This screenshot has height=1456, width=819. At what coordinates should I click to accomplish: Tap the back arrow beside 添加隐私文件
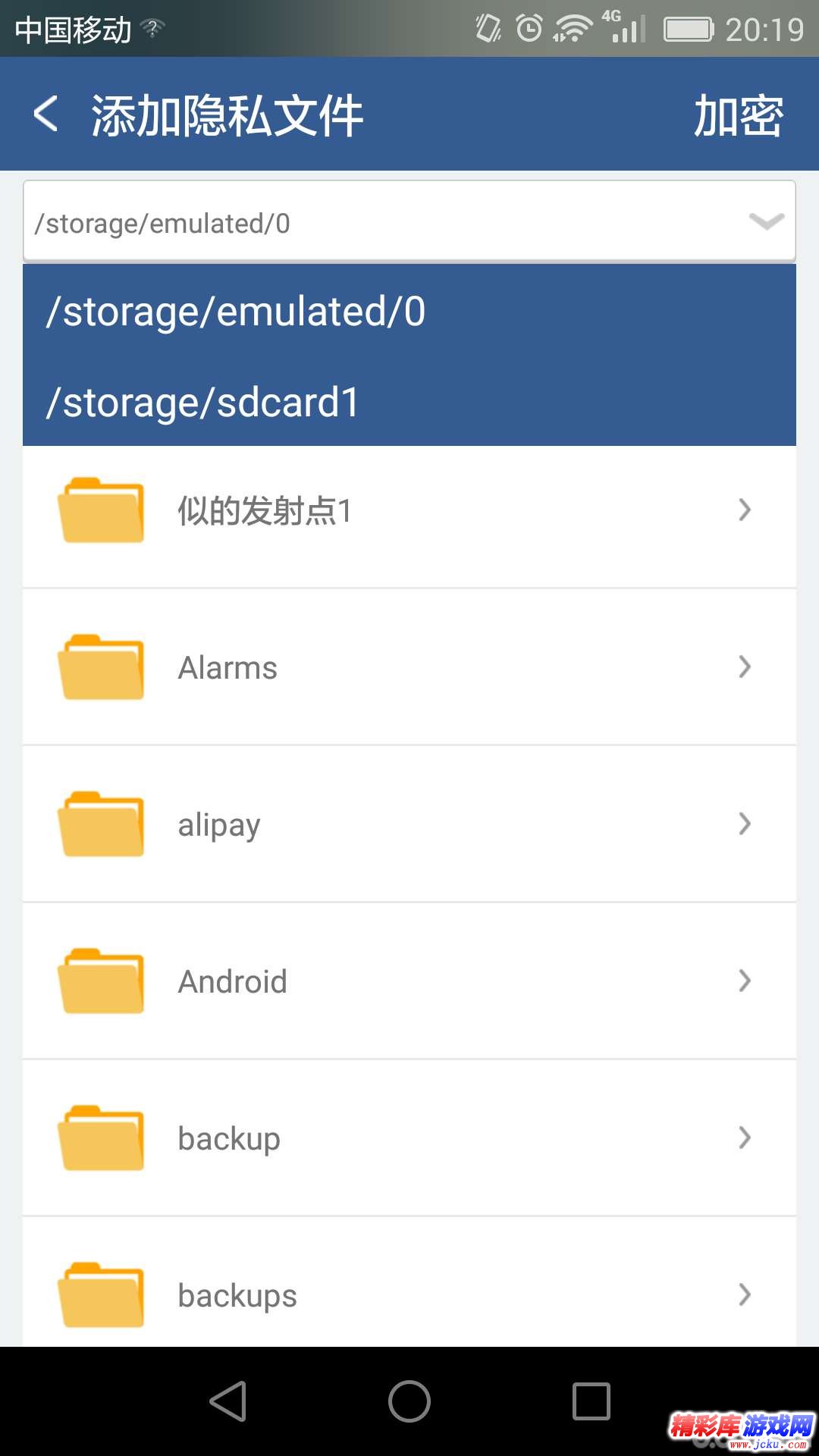click(47, 114)
